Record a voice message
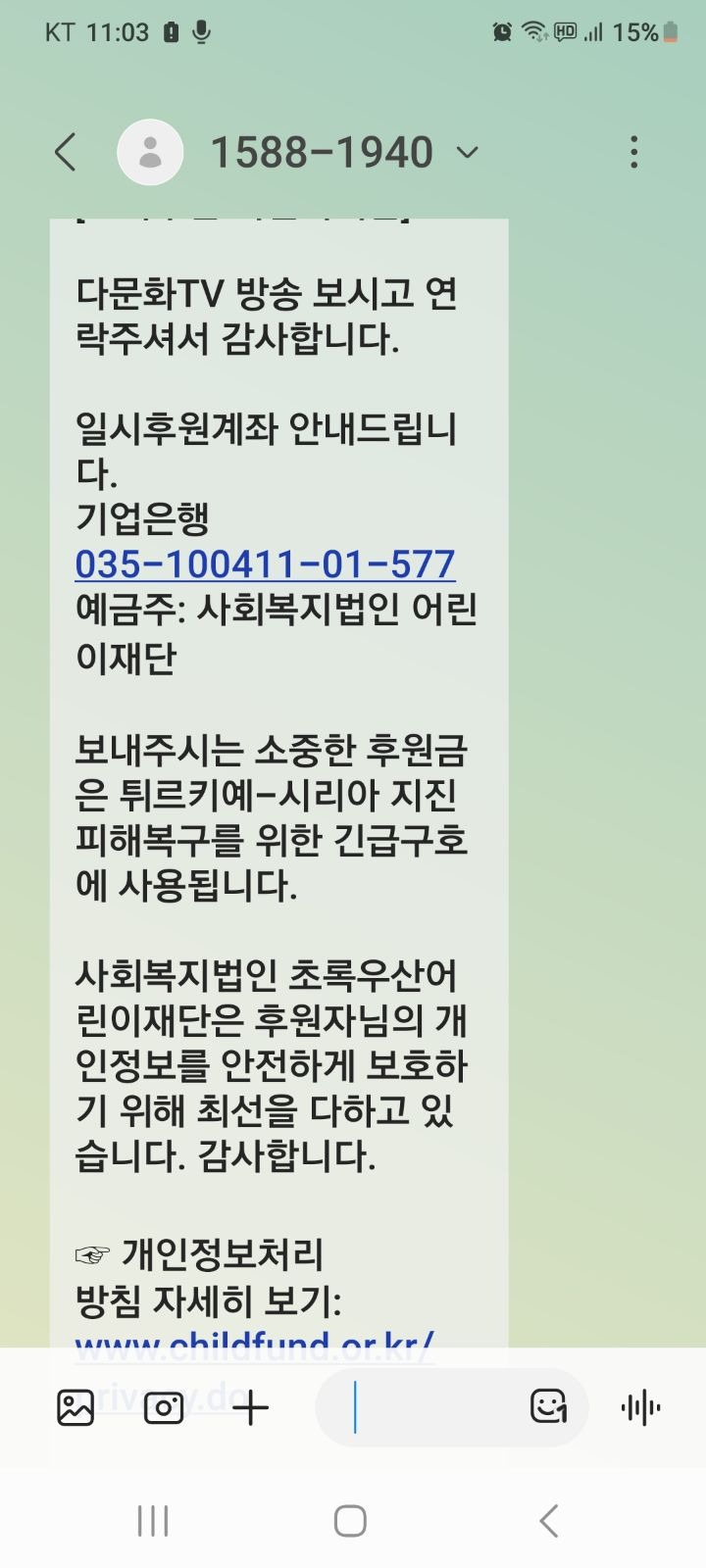706x1568 pixels. pos(641,1408)
